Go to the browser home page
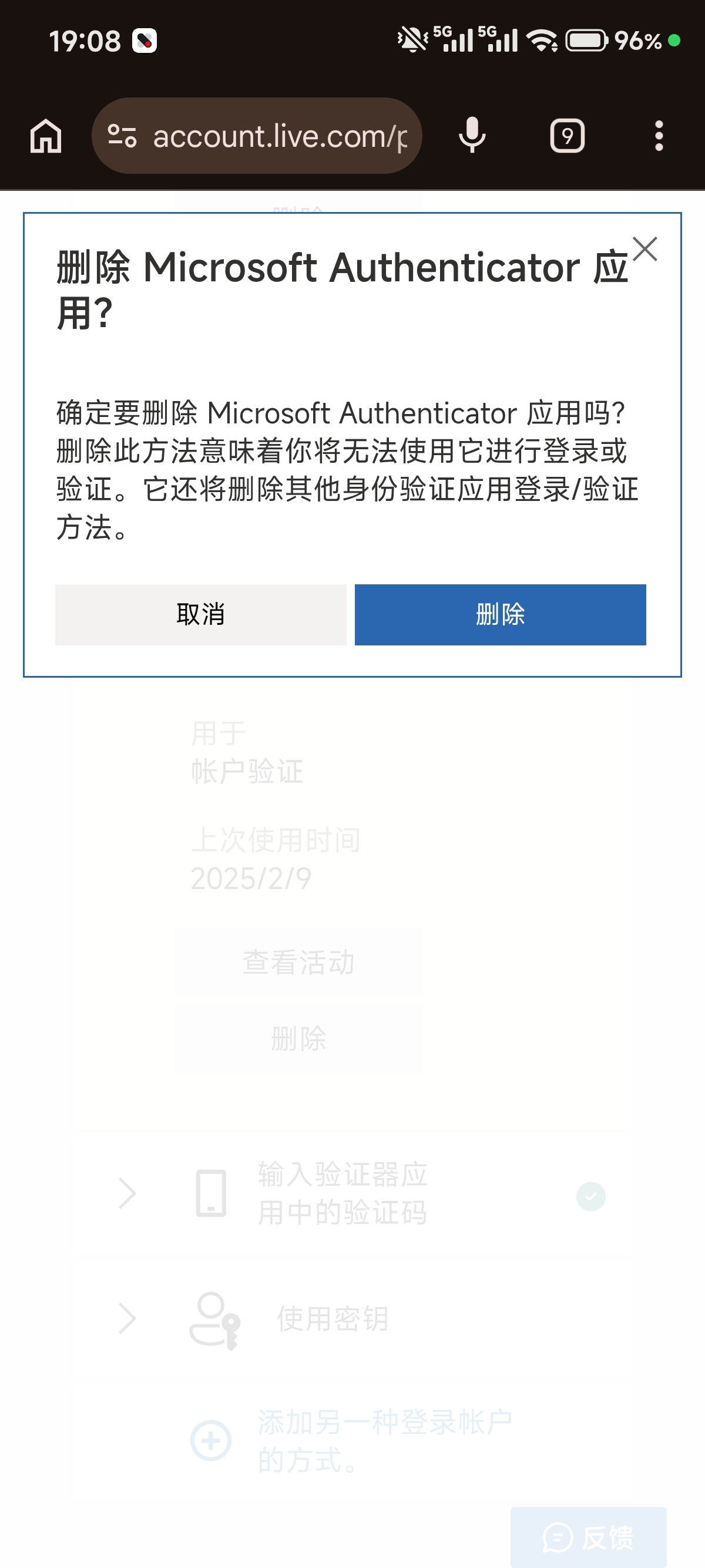 [x=46, y=136]
